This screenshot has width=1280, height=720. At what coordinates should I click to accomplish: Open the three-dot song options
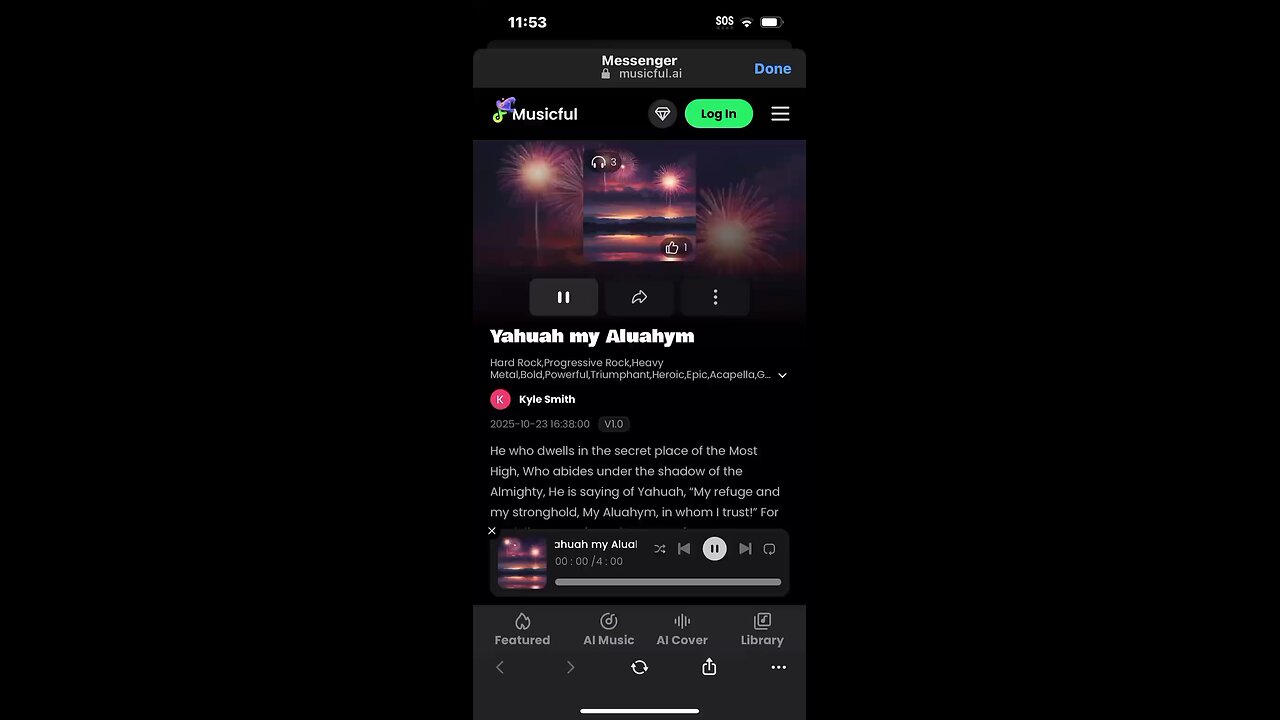pyautogui.click(x=715, y=297)
